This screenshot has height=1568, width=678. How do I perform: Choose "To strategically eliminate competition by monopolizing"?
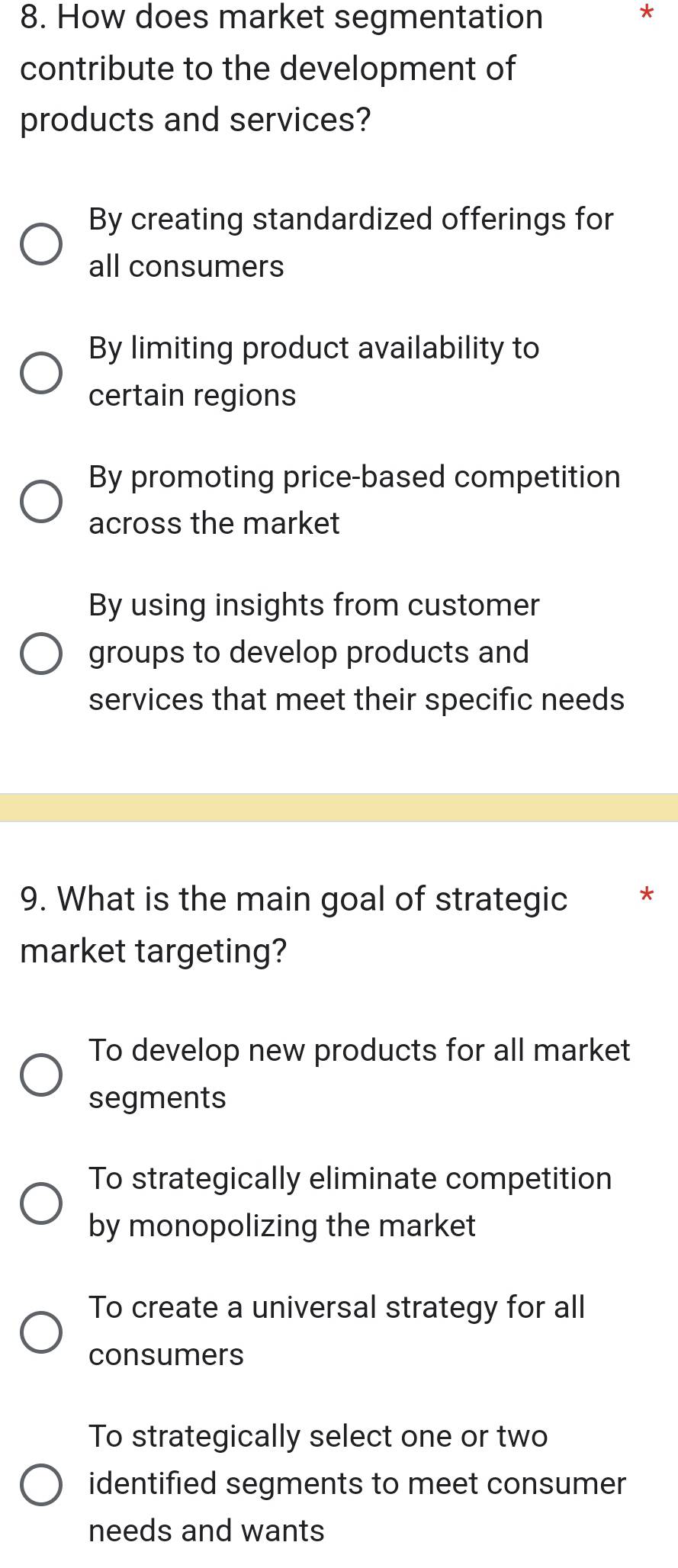point(42,1203)
